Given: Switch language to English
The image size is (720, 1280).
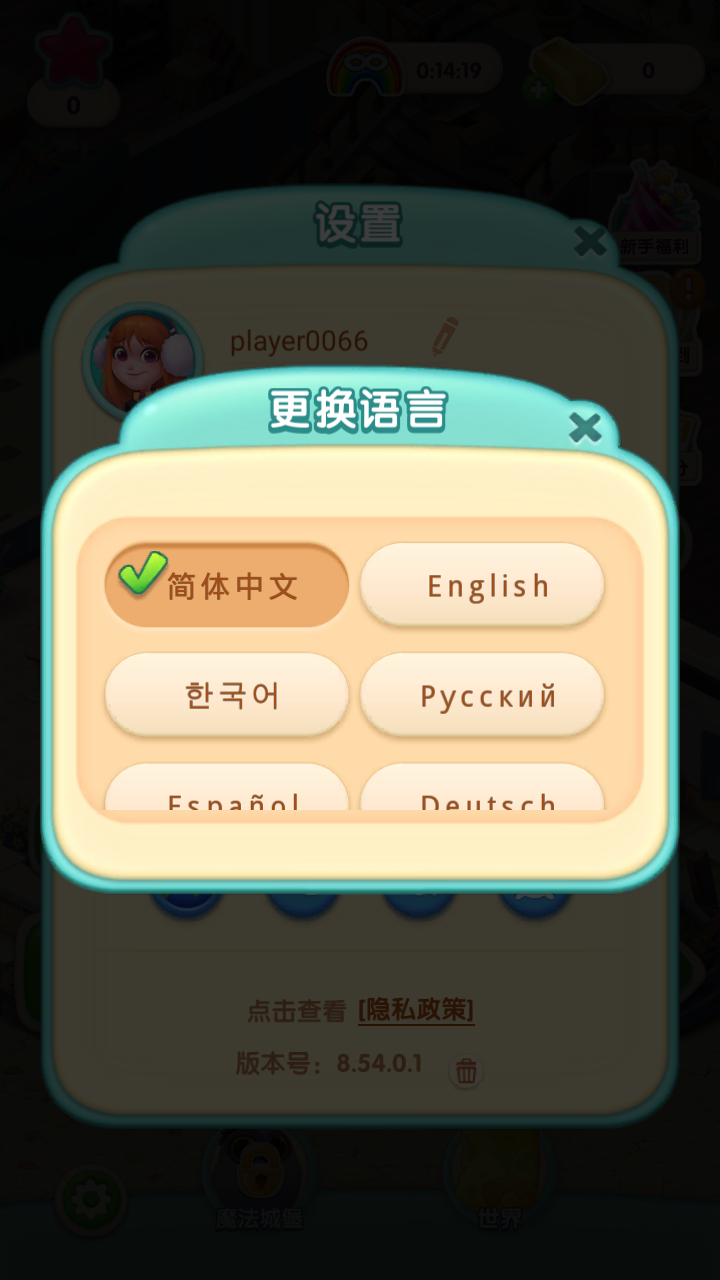Looking at the screenshot, I should tap(482, 586).
